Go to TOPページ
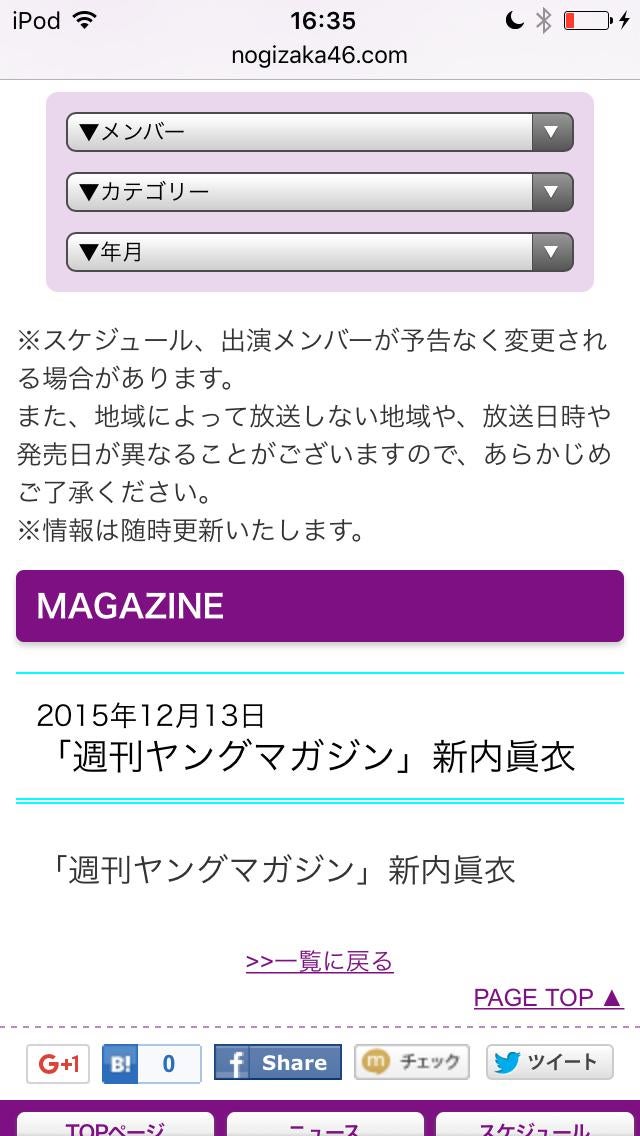The image size is (640, 1136). pos(115,1126)
